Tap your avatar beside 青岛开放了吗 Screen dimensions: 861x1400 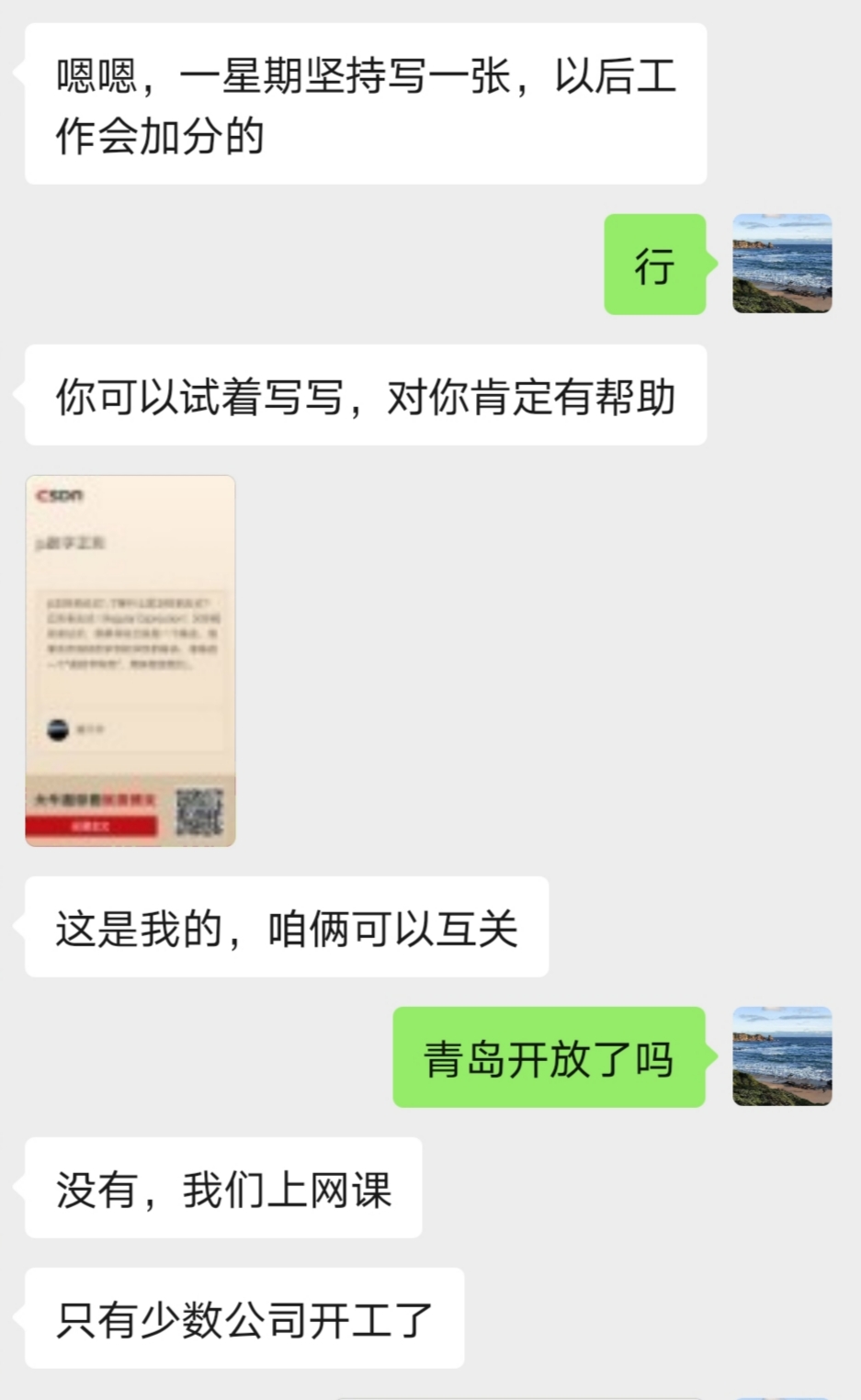pos(782,1058)
